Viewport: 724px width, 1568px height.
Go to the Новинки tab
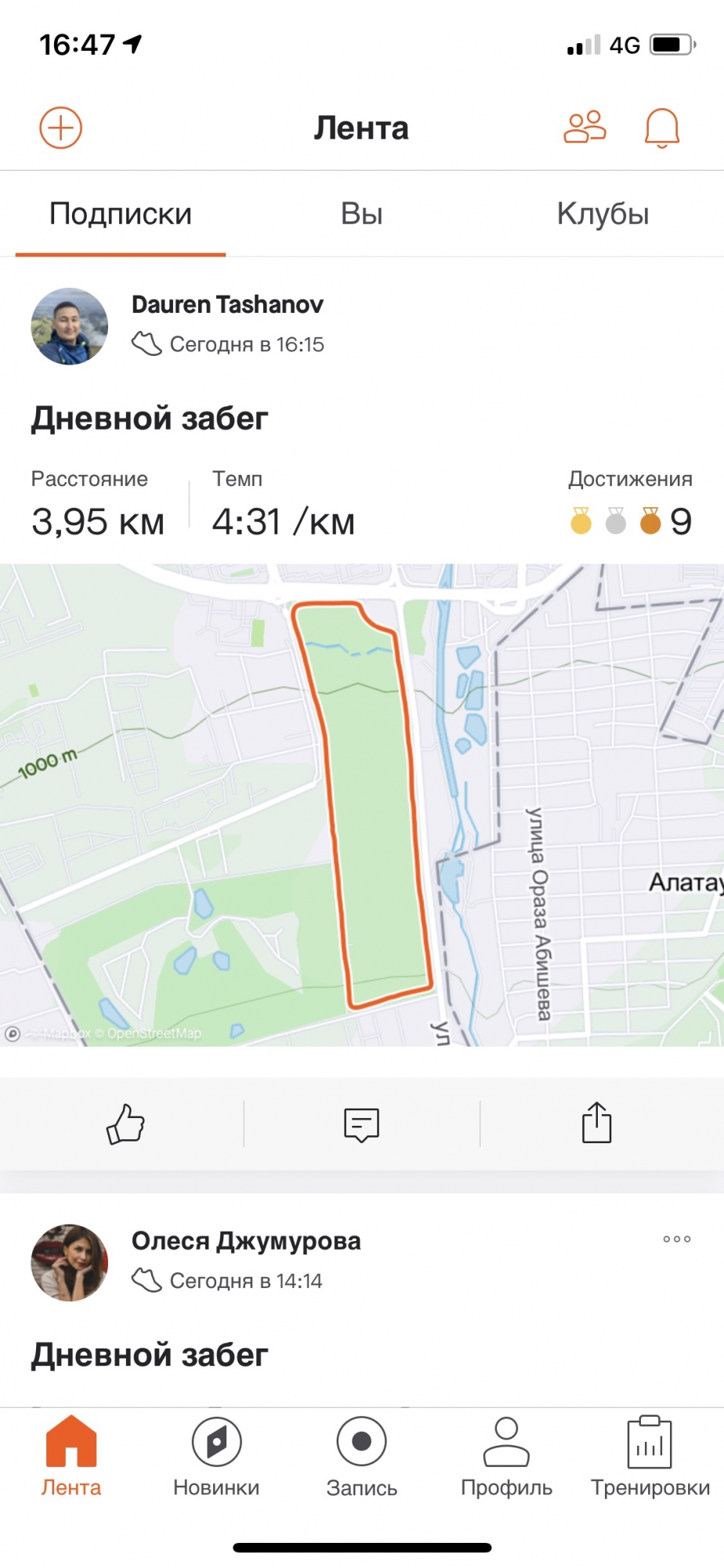click(216, 1457)
